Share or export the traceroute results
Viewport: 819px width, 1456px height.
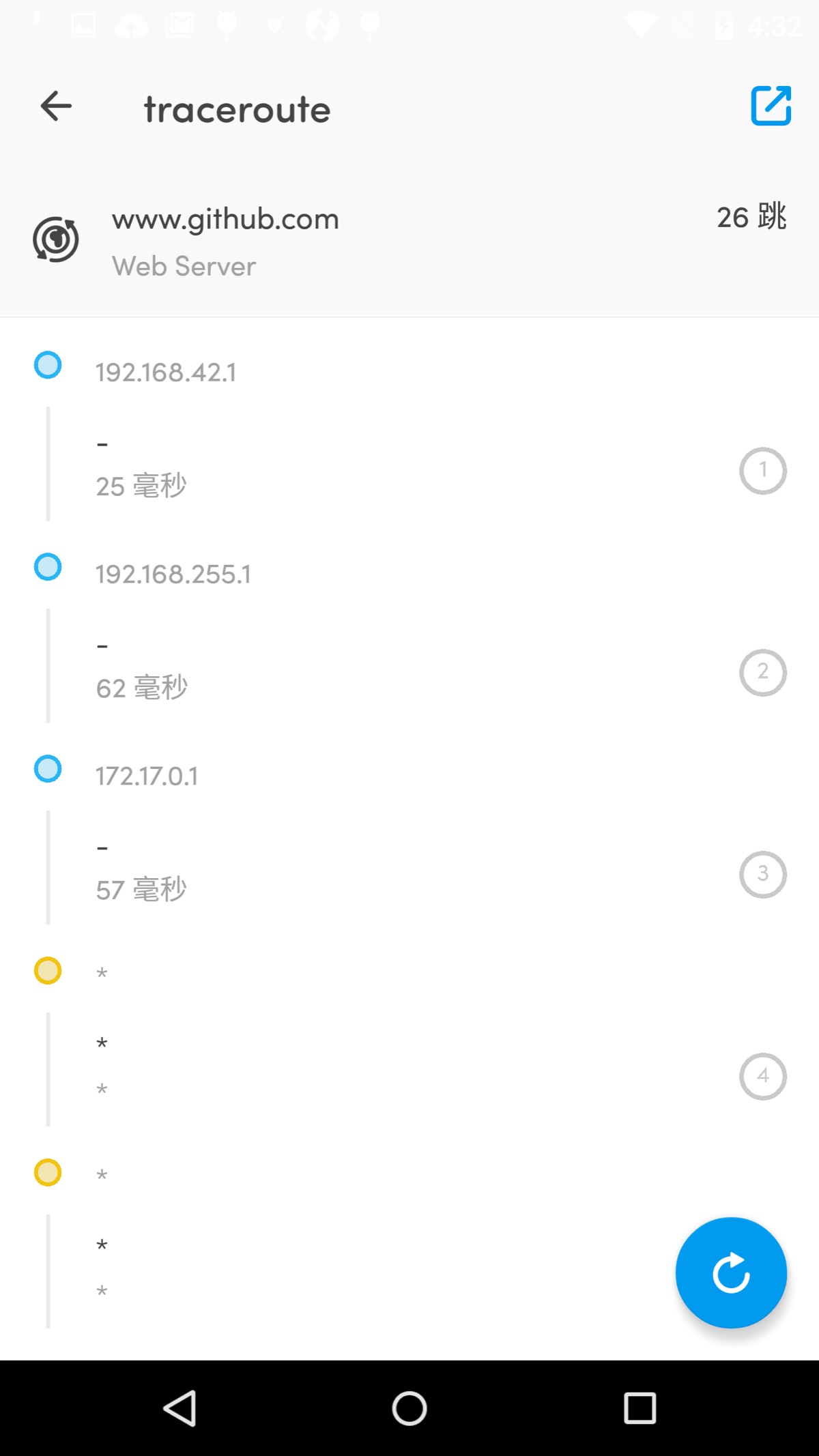(x=771, y=106)
